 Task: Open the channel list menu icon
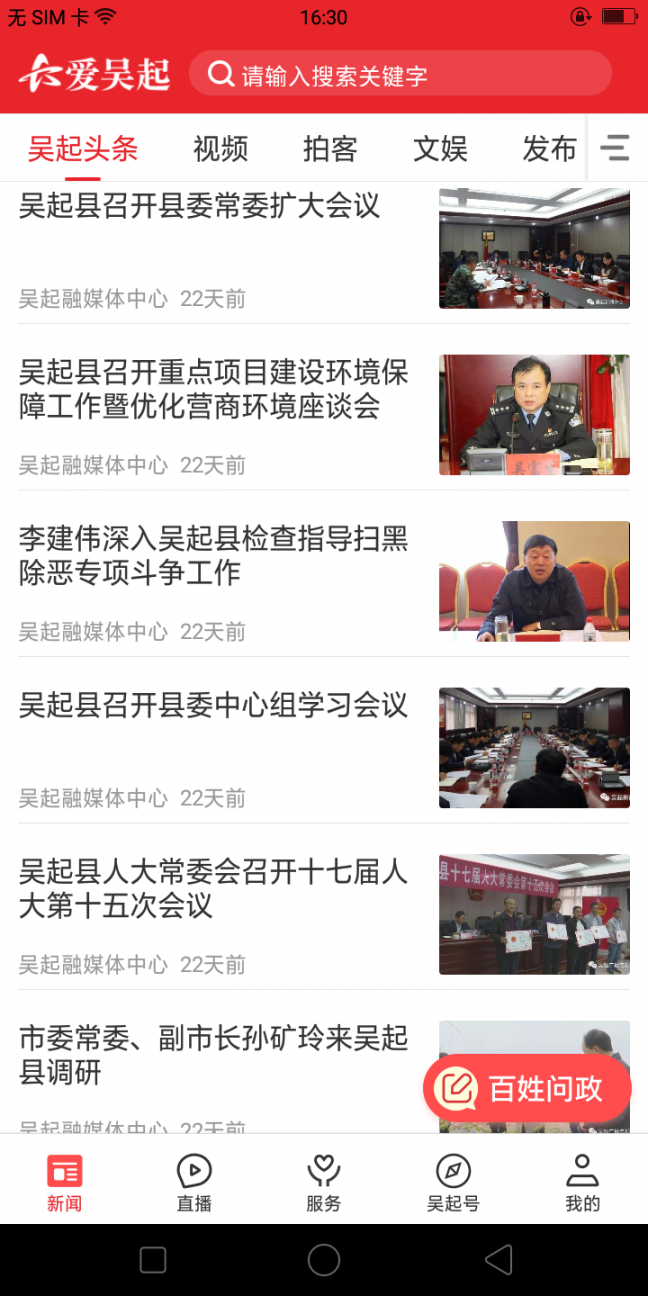(x=615, y=148)
